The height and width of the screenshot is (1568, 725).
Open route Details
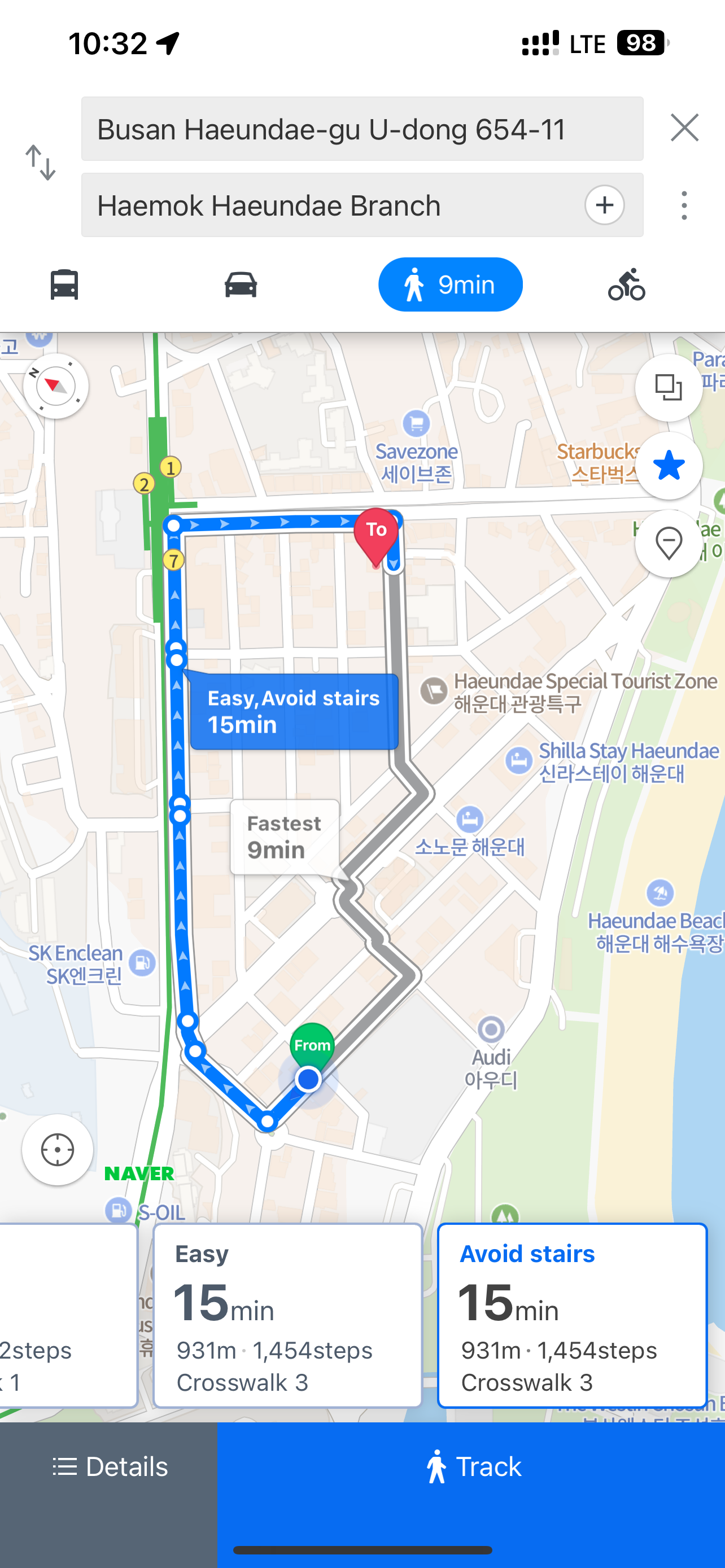(109, 1467)
